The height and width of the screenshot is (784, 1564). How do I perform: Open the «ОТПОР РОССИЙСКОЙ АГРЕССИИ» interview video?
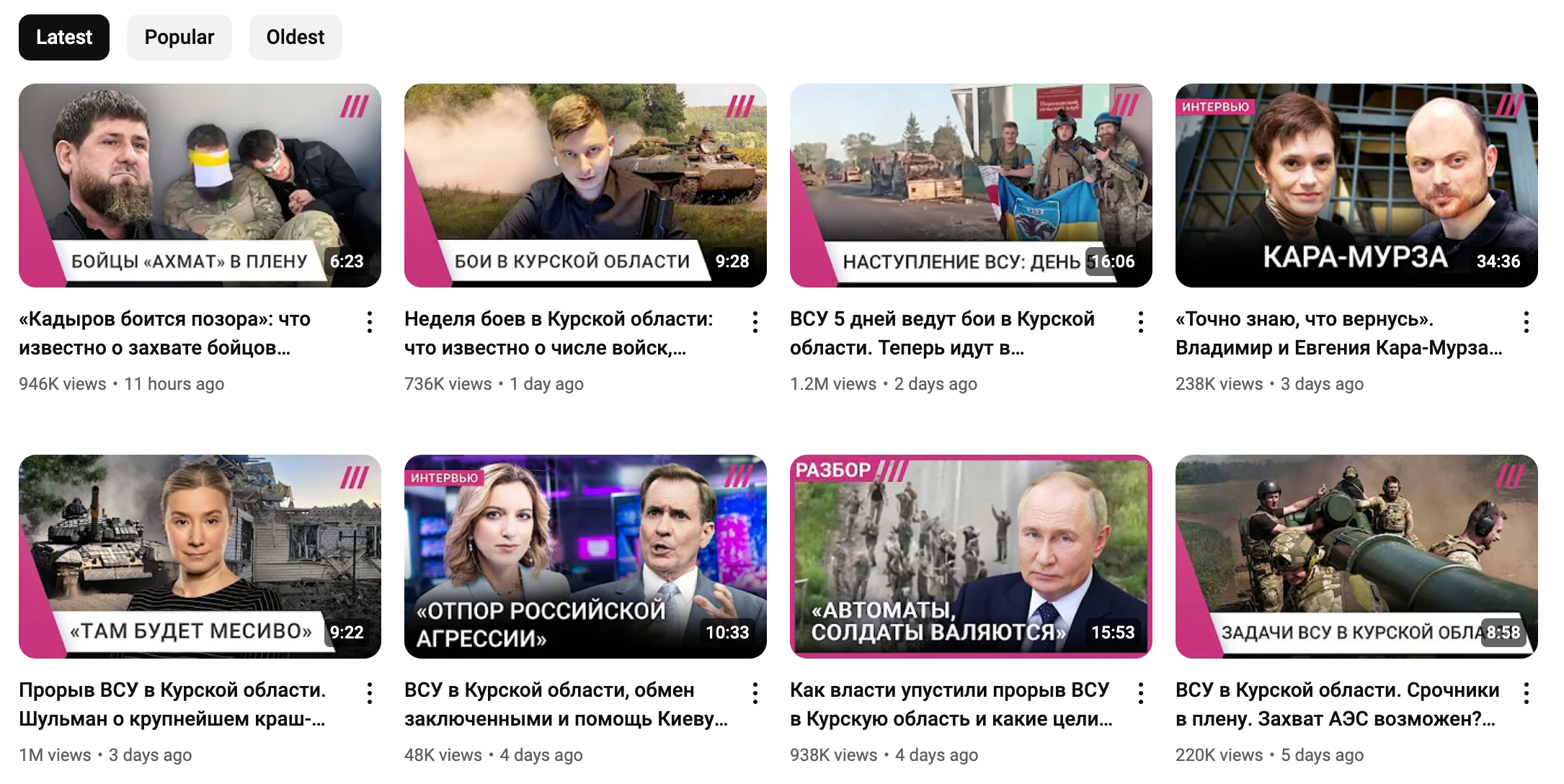coord(585,556)
